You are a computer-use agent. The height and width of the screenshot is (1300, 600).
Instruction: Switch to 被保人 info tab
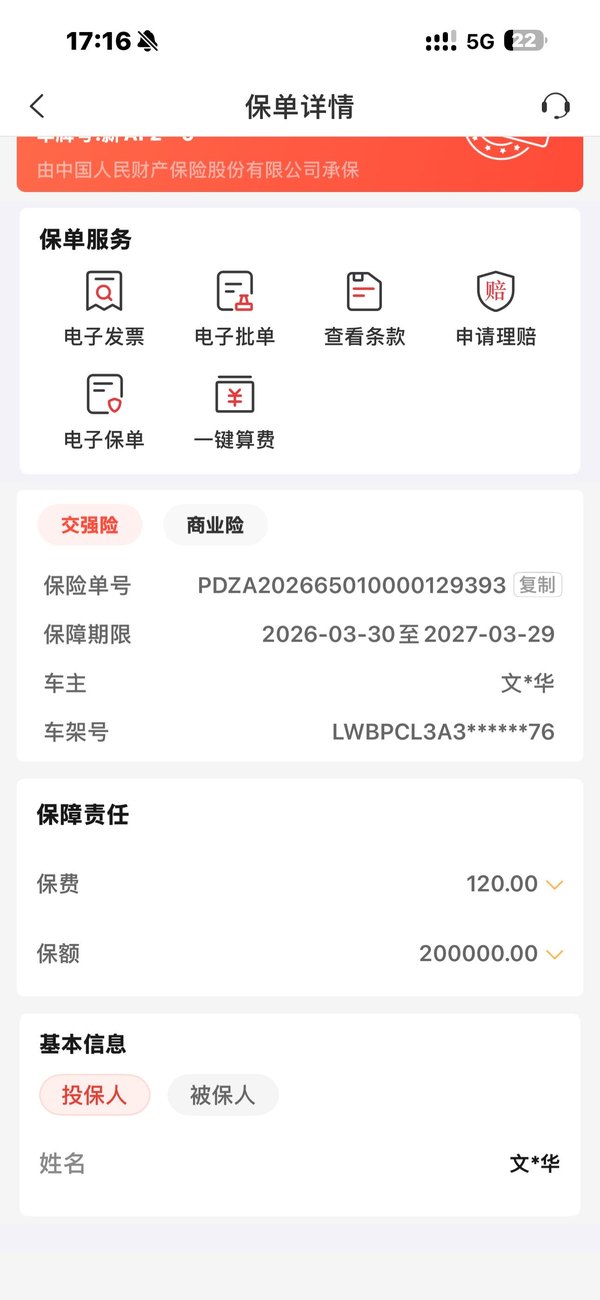coord(222,1095)
